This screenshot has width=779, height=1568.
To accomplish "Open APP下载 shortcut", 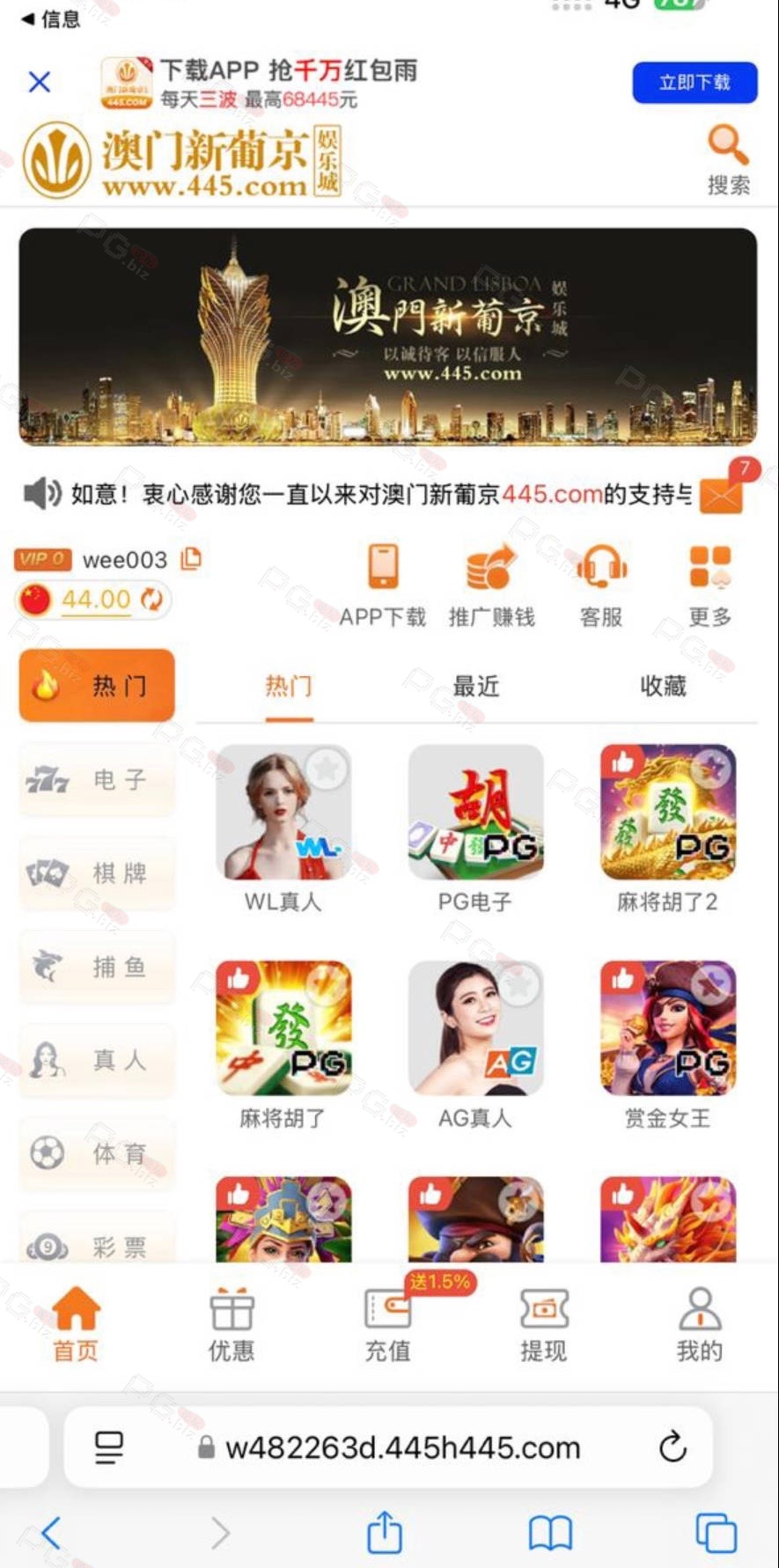I will (383, 585).
